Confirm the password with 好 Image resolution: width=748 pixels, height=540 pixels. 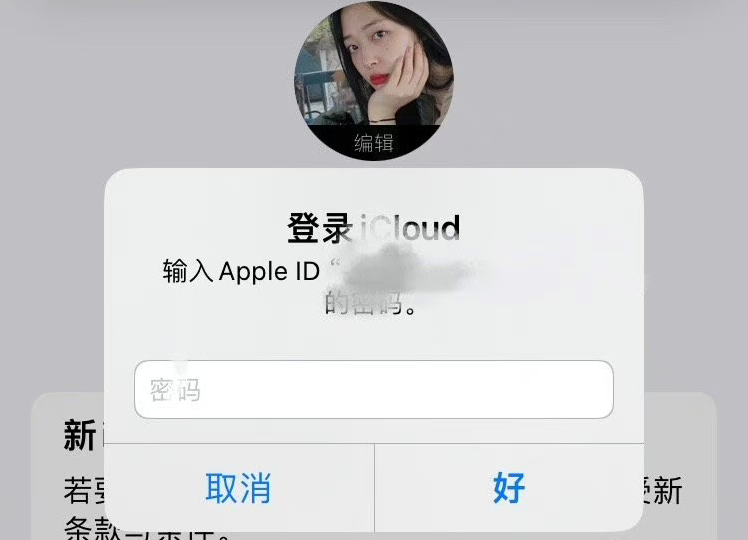click(509, 488)
